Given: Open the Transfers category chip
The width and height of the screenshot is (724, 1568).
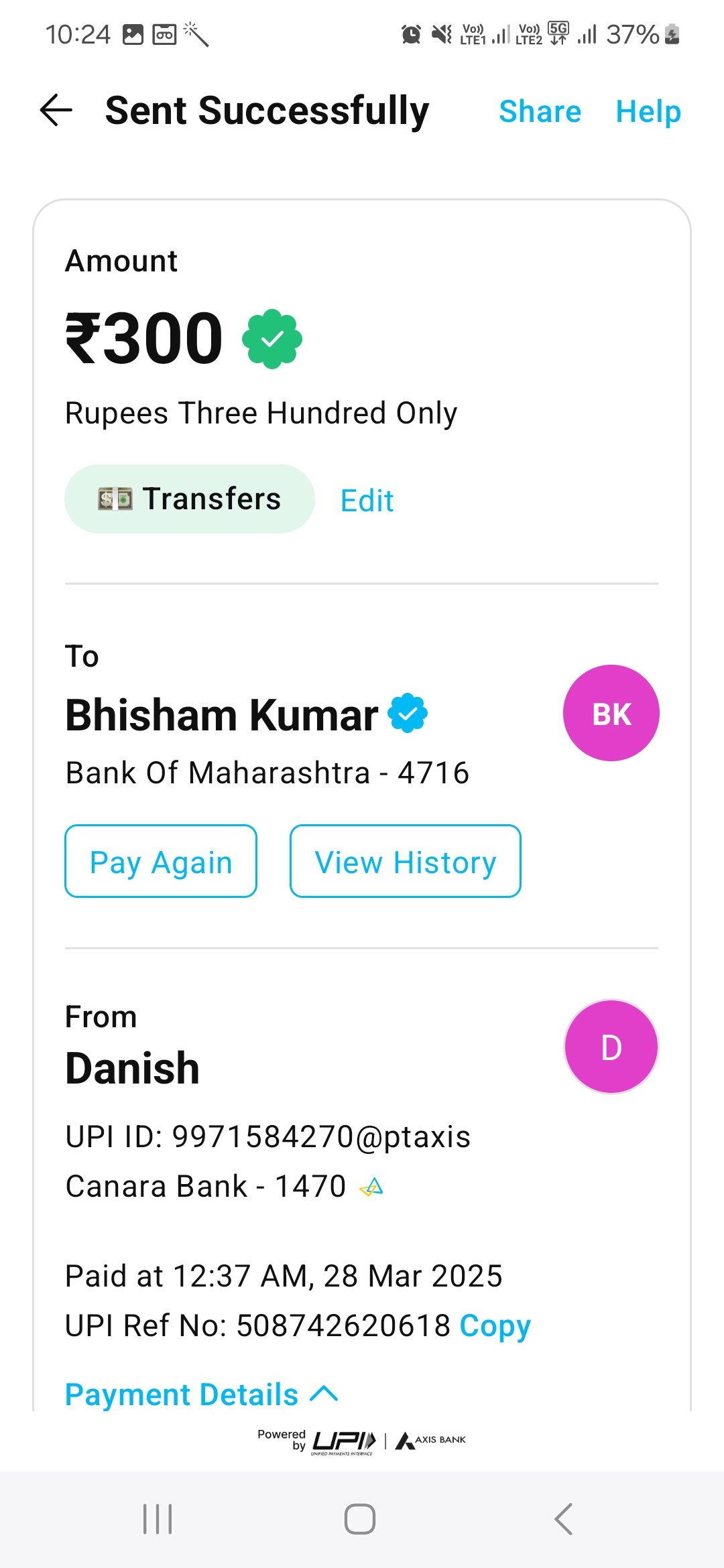Looking at the screenshot, I should (x=190, y=499).
